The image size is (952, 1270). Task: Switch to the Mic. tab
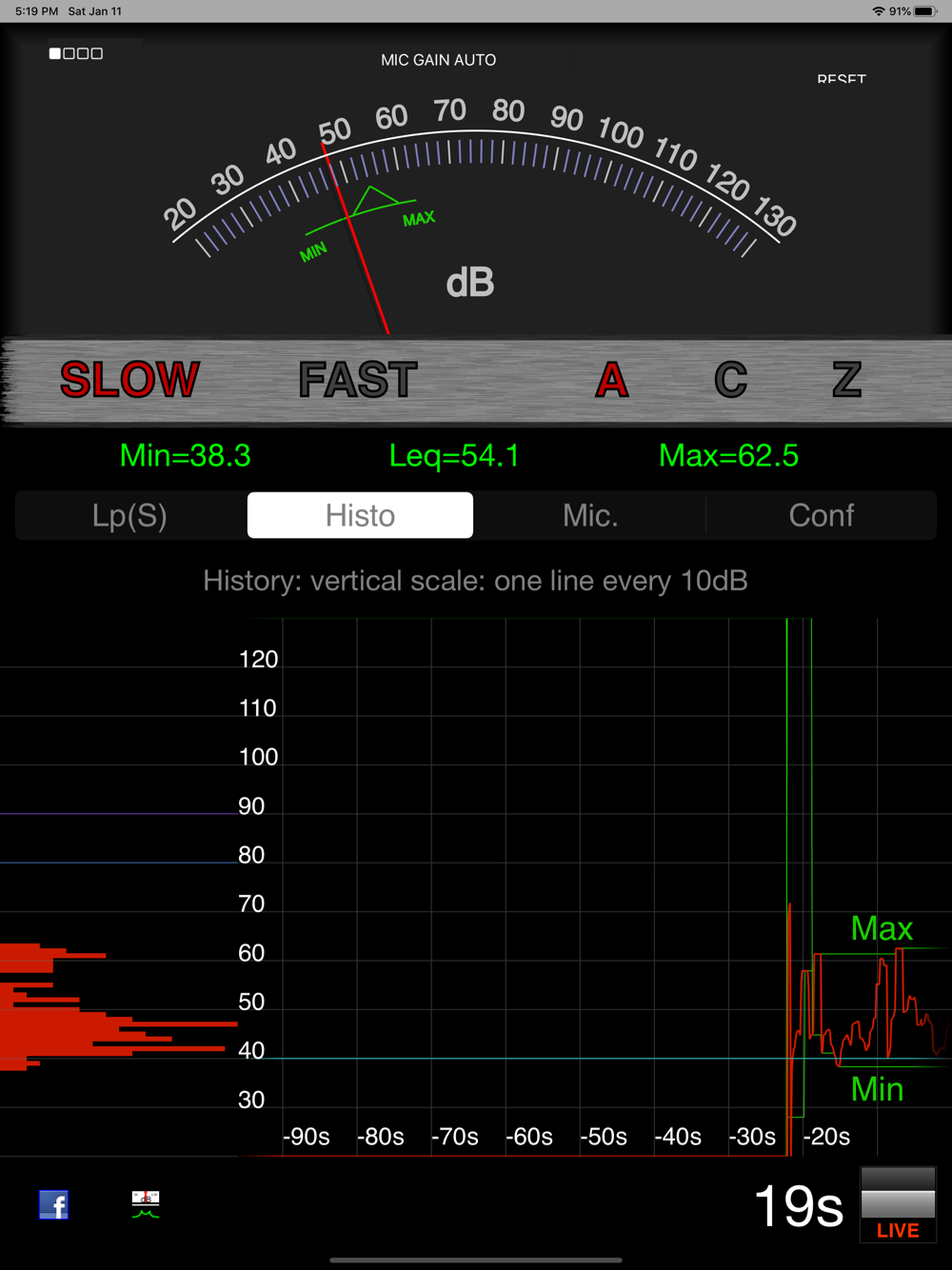point(590,515)
